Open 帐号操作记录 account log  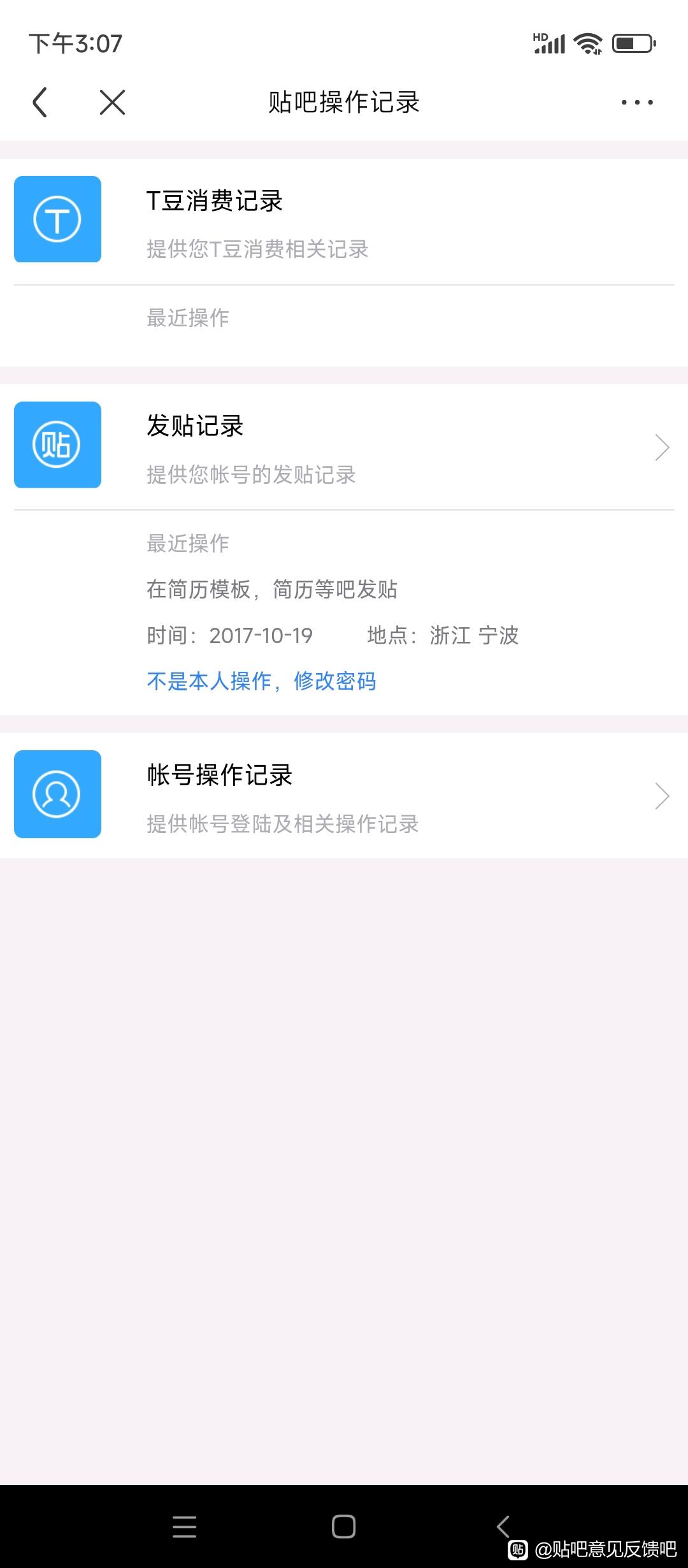(344, 795)
